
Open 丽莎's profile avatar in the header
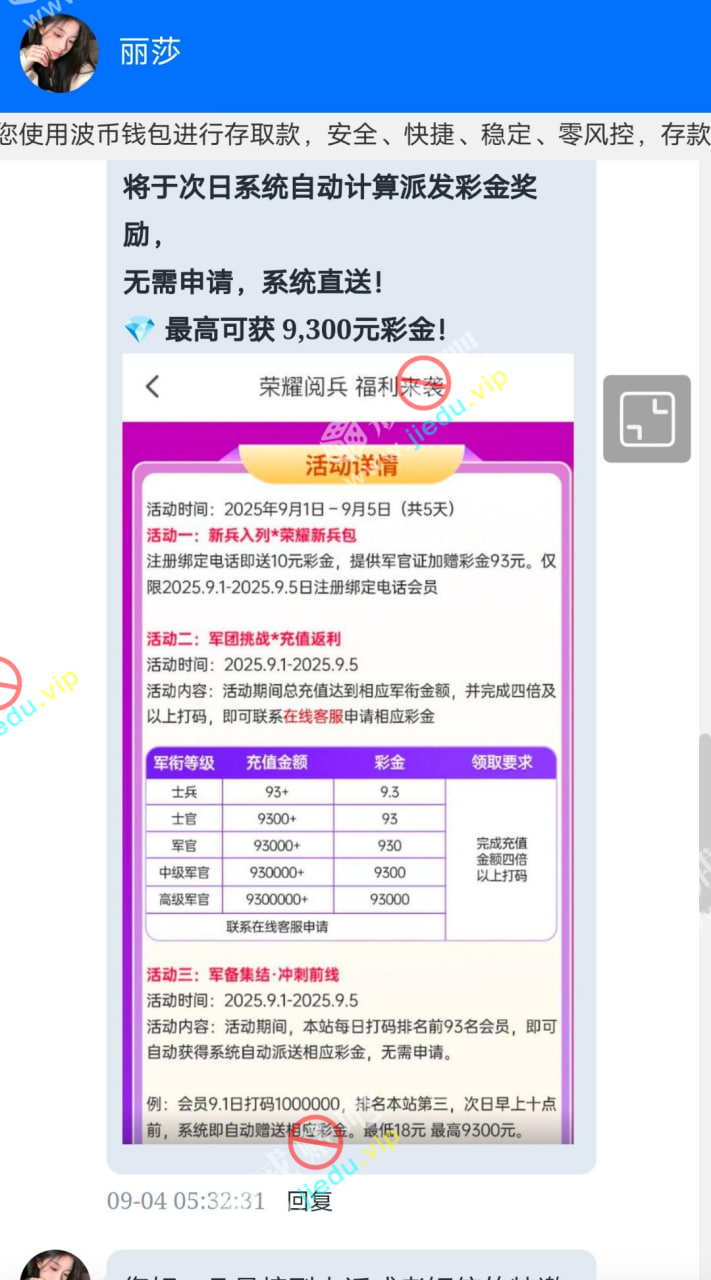(59, 53)
